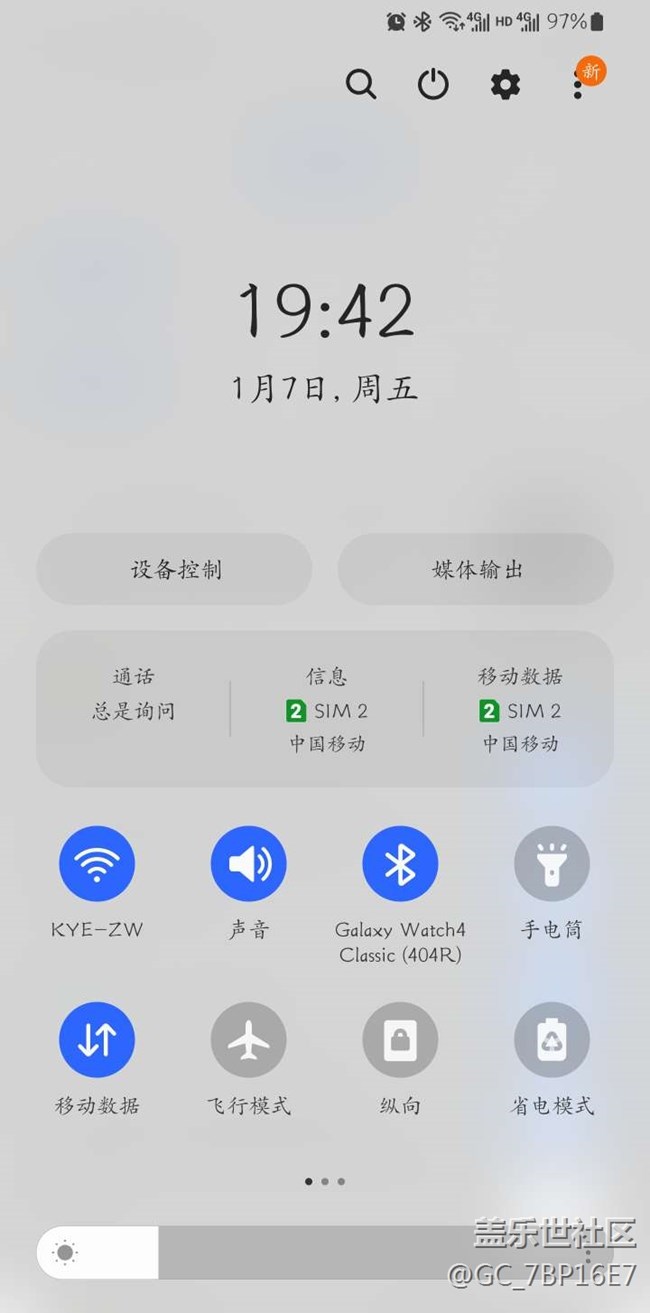Image resolution: width=650 pixels, height=1313 pixels.
Task: Change the 信息 SIM setting
Action: pos(327,709)
